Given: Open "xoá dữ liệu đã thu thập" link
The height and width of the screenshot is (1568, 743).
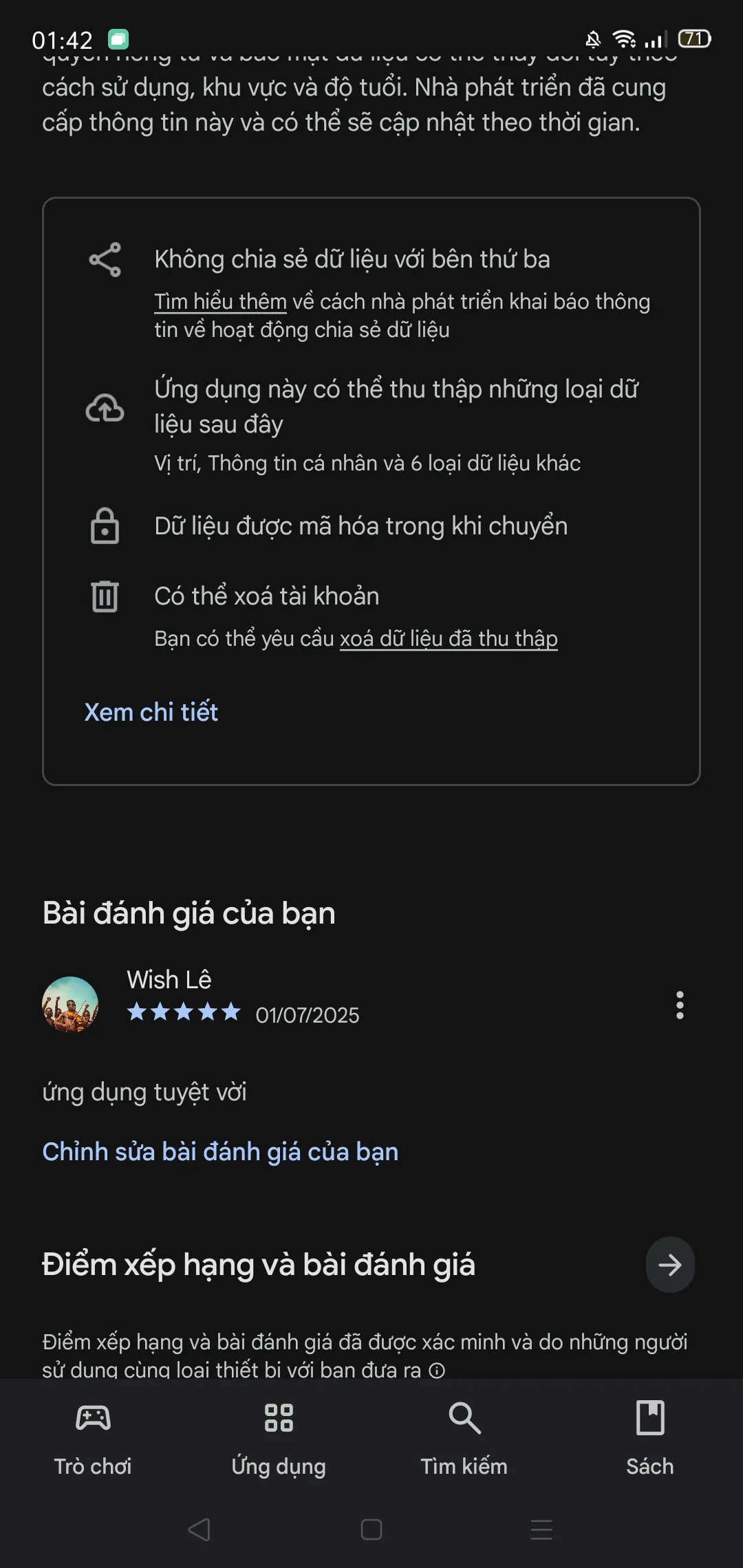Looking at the screenshot, I should tap(449, 639).
